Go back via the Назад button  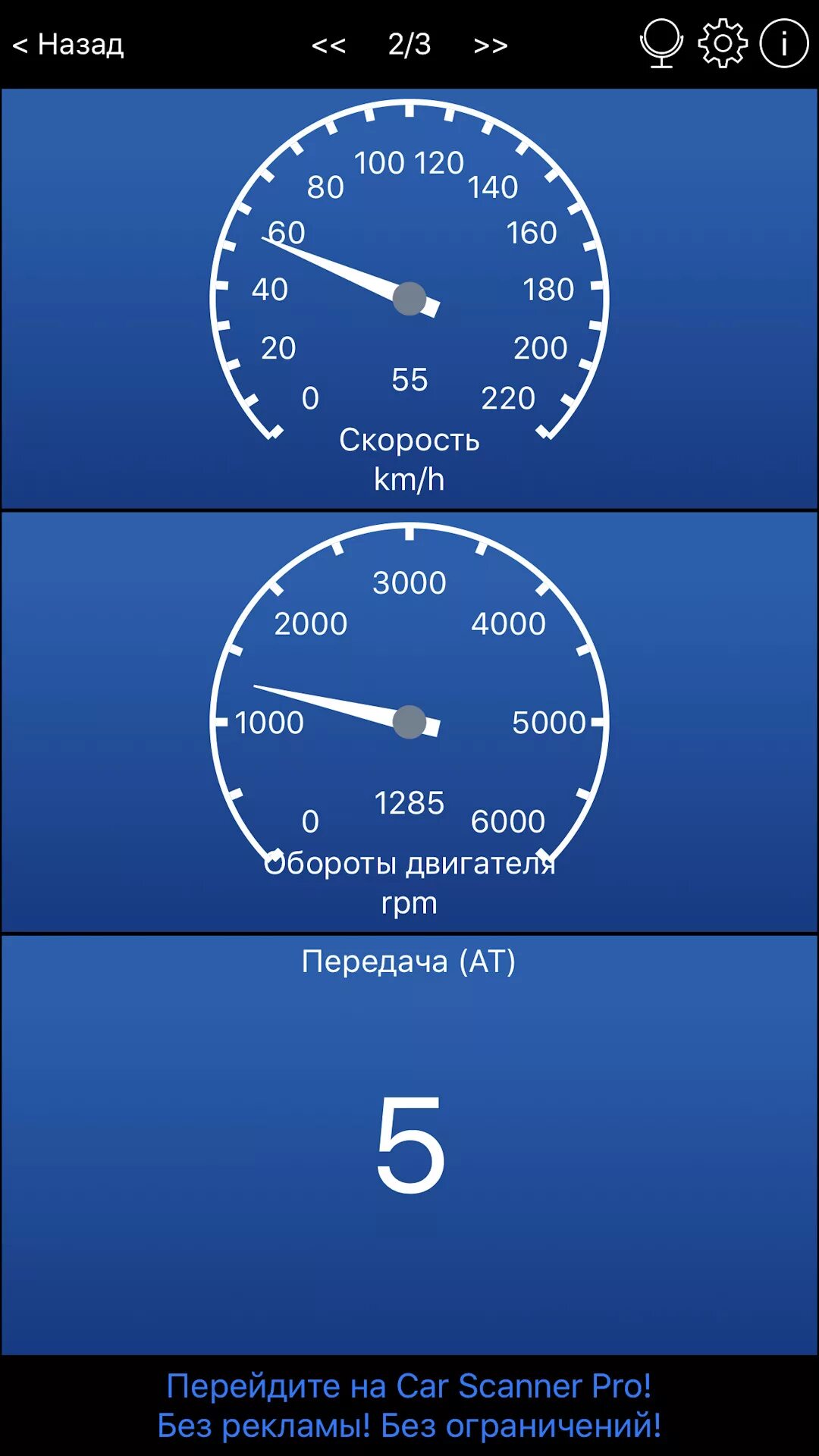pyautogui.click(x=68, y=45)
